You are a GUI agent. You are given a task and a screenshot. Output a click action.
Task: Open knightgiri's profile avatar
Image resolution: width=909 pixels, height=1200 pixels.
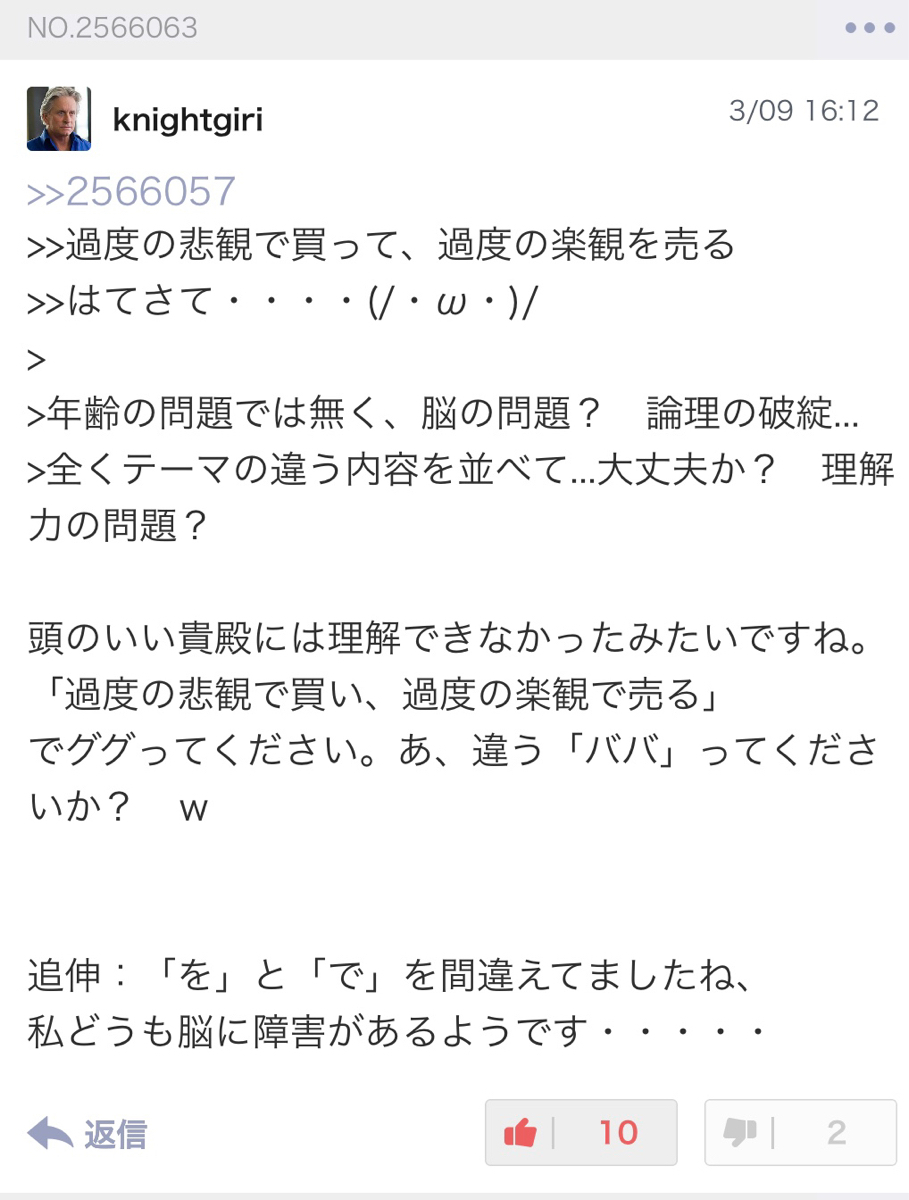(58, 119)
